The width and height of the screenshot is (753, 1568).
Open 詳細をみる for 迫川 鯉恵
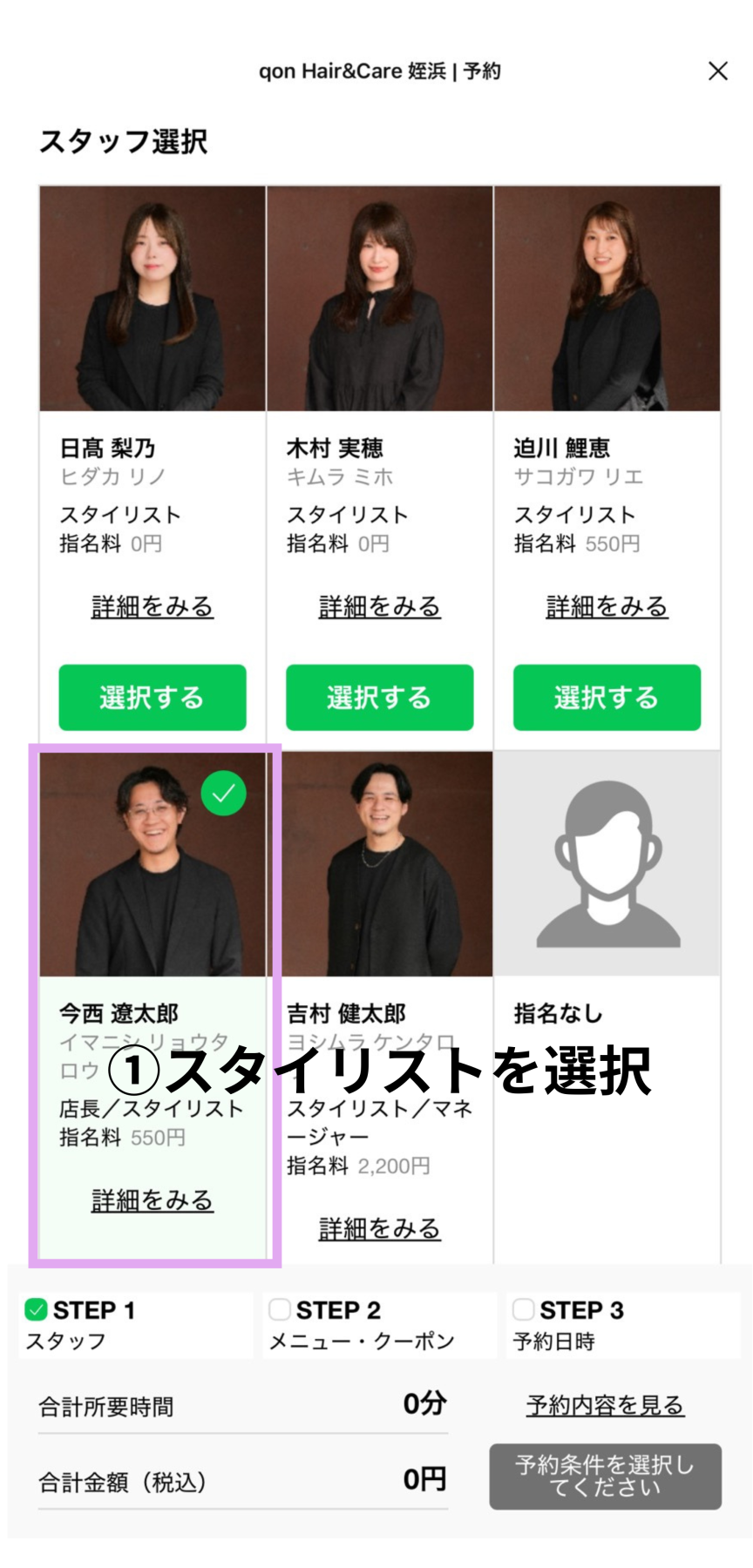[x=607, y=606]
